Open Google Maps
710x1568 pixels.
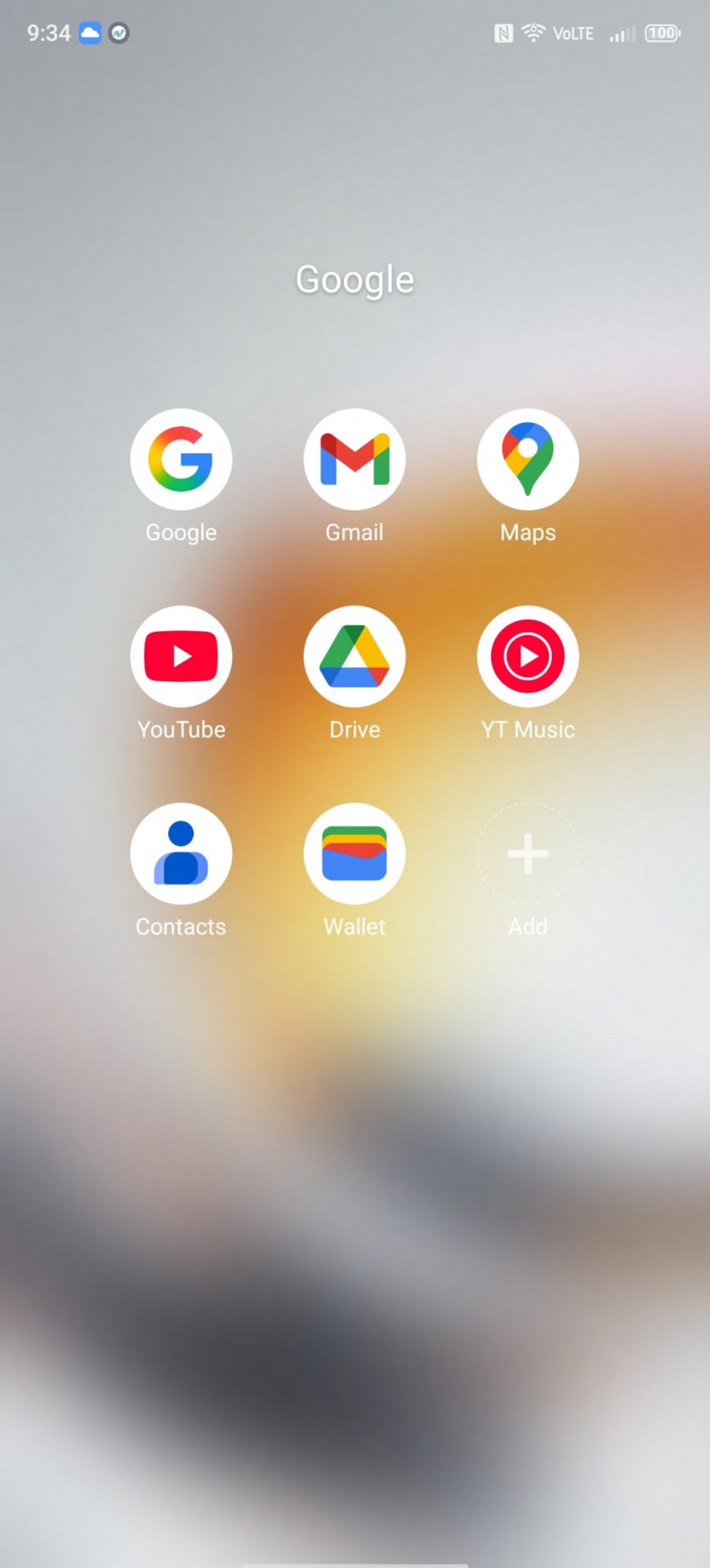(528, 459)
